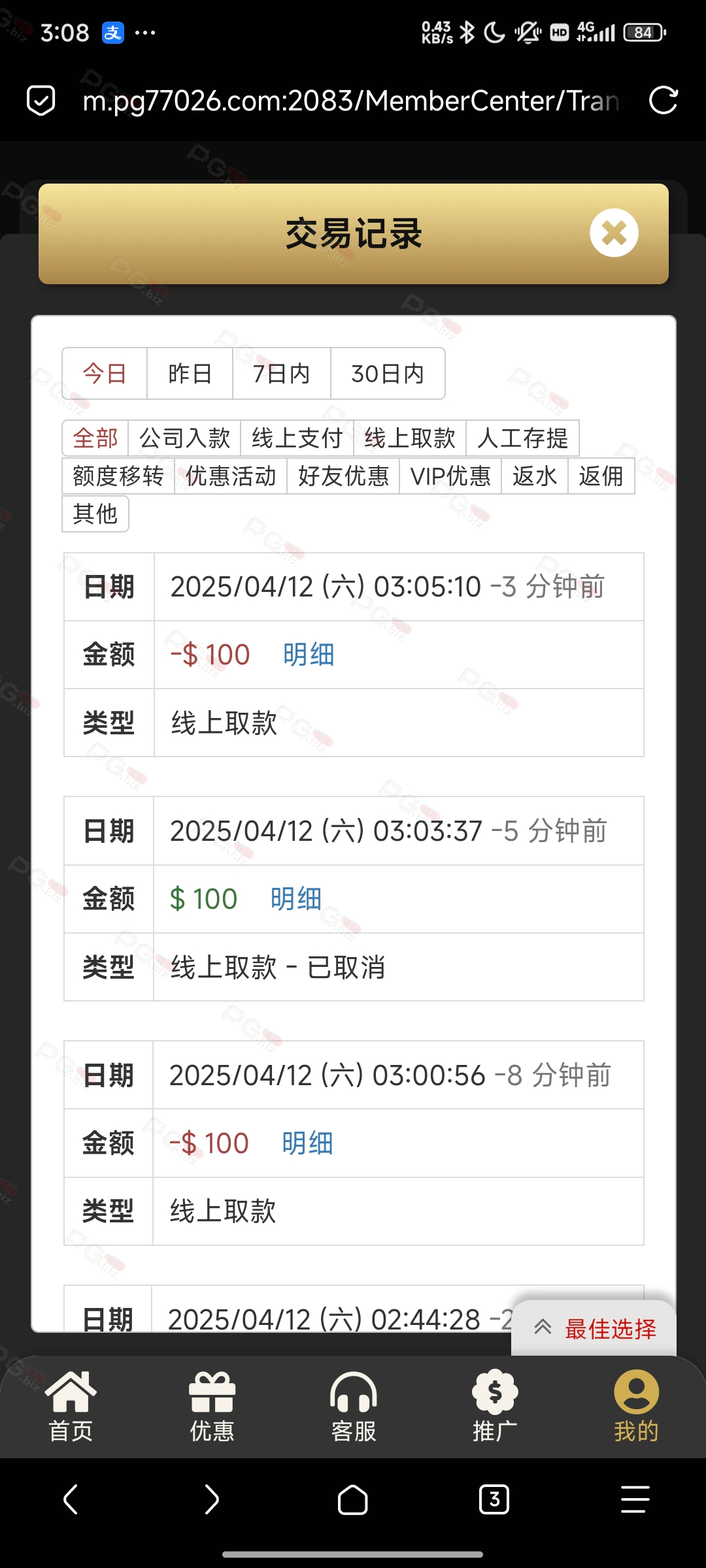Filter by 额度移转
This screenshot has height=1568, width=706.
[118, 476]
